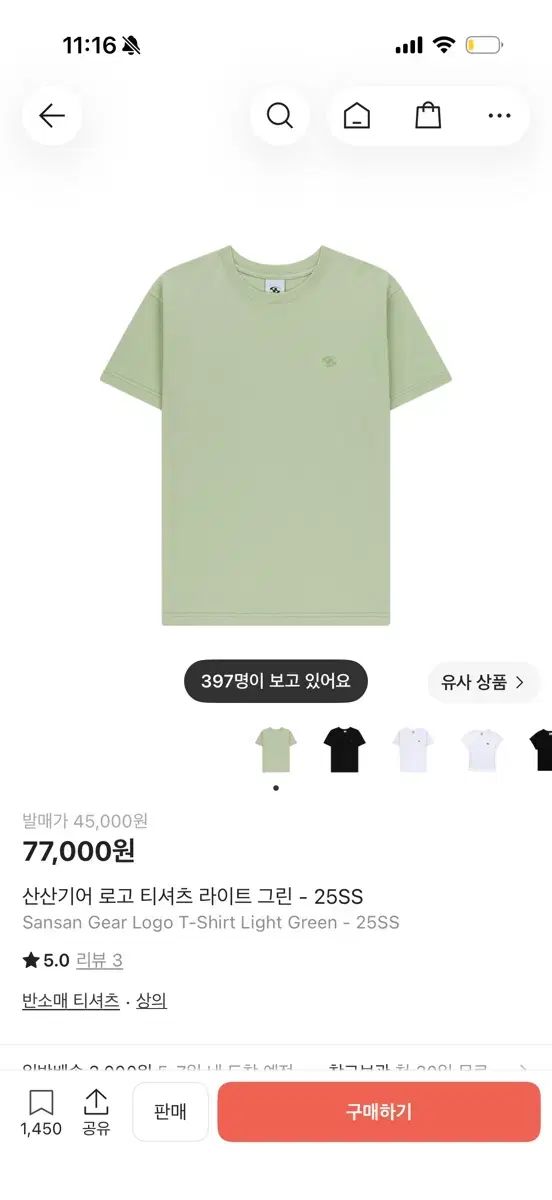The height and width of the screenshot is (1200, 552).
Task: Open the main green t-shirt image
Action: (276, 435)
